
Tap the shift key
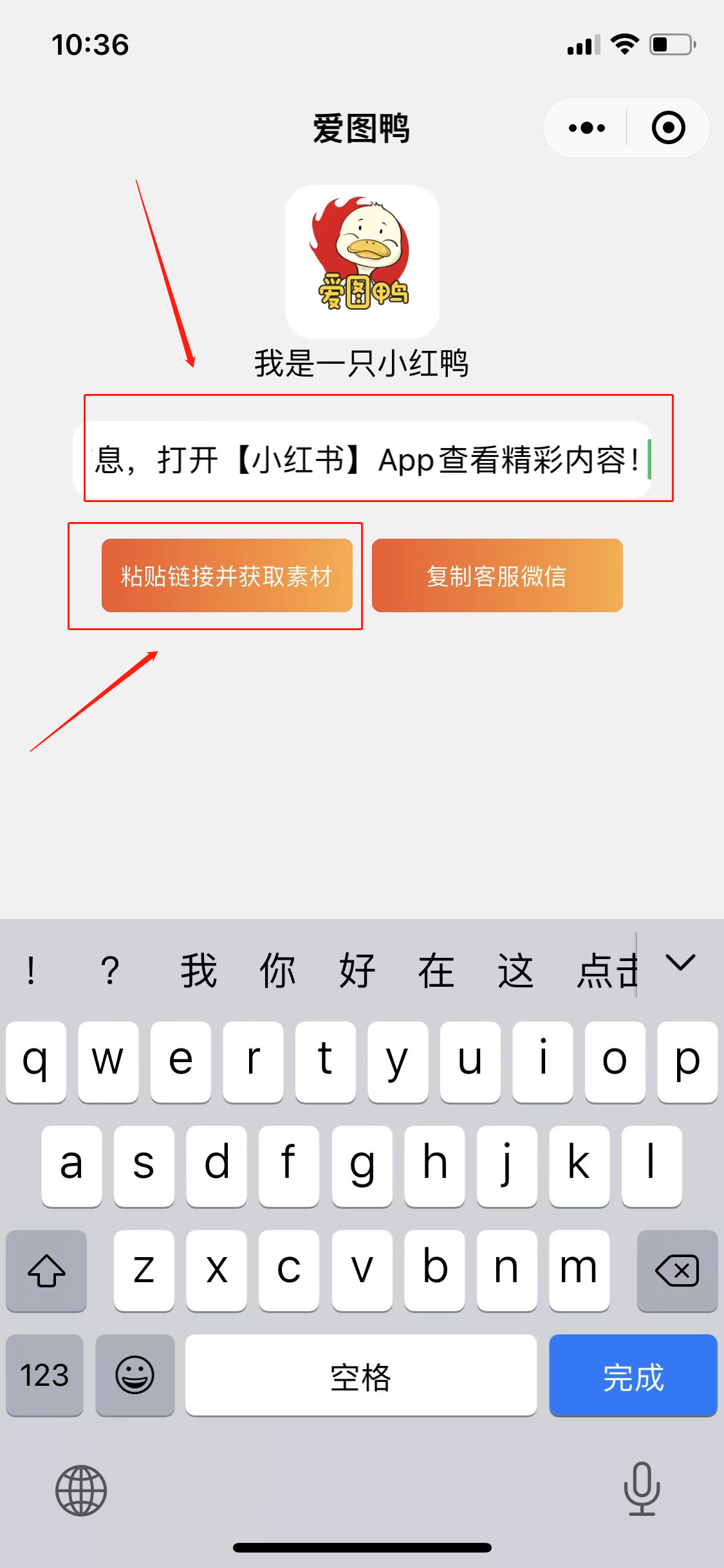46,1271
